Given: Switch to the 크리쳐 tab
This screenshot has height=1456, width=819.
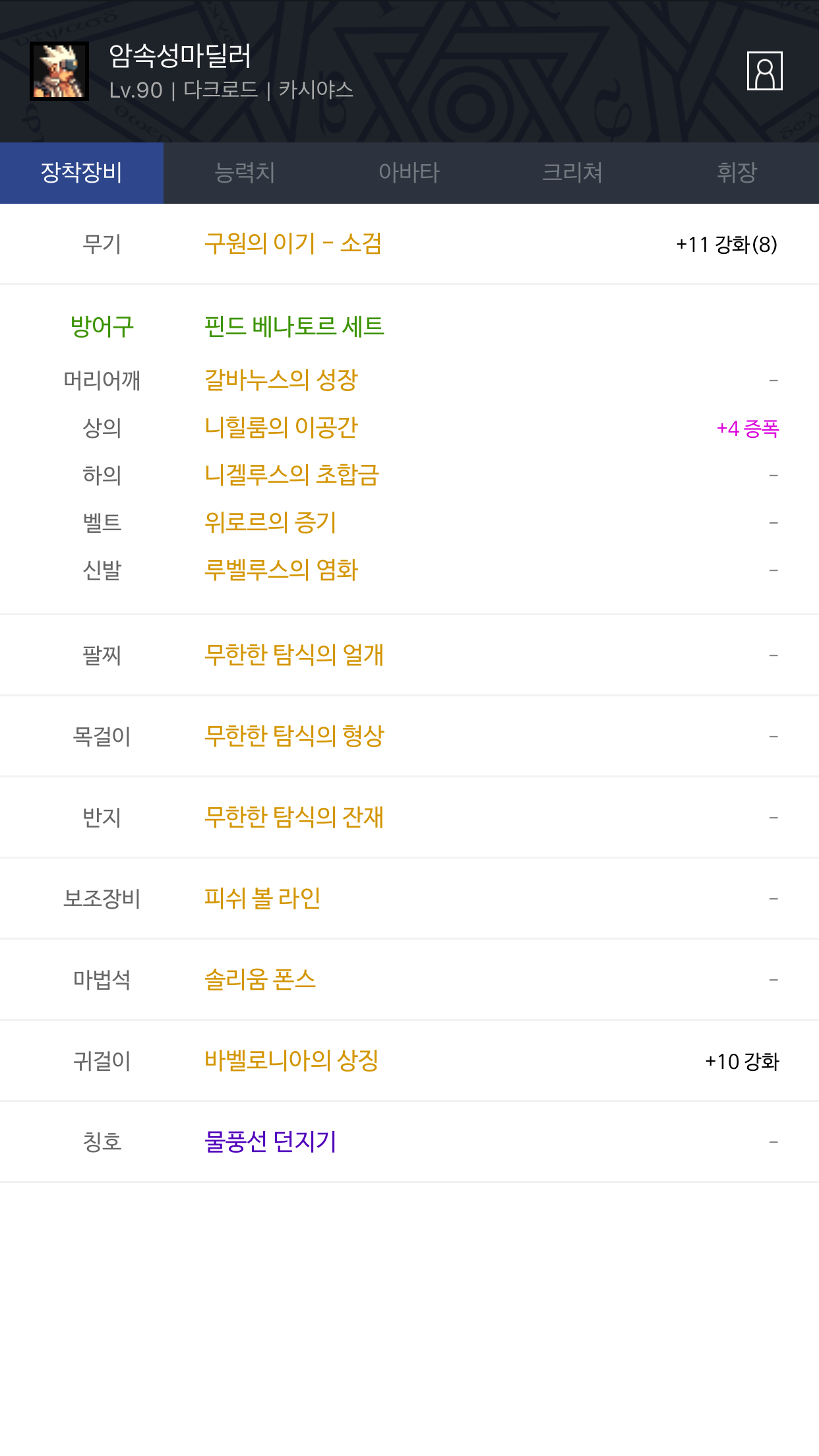Looking at the screenshot, I should click(x=572, y=173).
